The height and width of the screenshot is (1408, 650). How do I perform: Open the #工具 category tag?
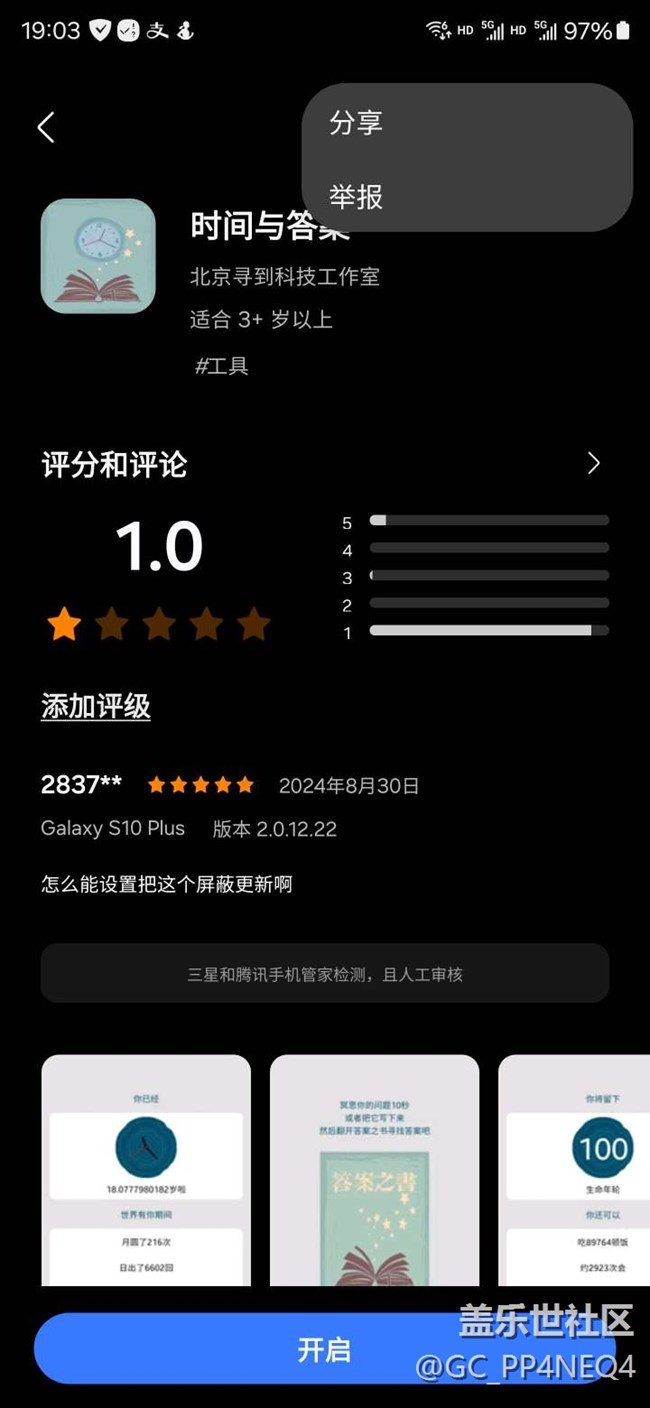(x=222, y=366)
